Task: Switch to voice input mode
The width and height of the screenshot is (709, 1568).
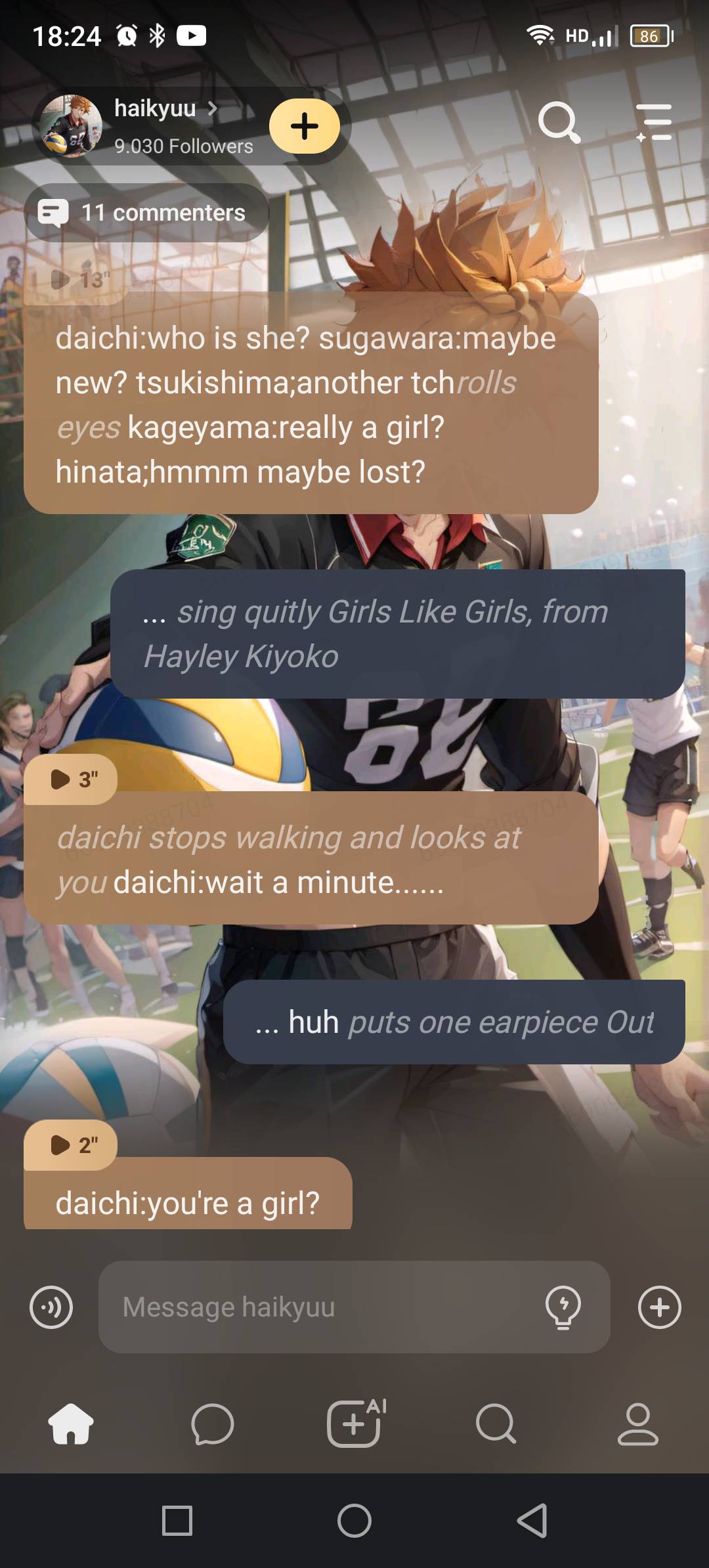Action: (51, 1307)
